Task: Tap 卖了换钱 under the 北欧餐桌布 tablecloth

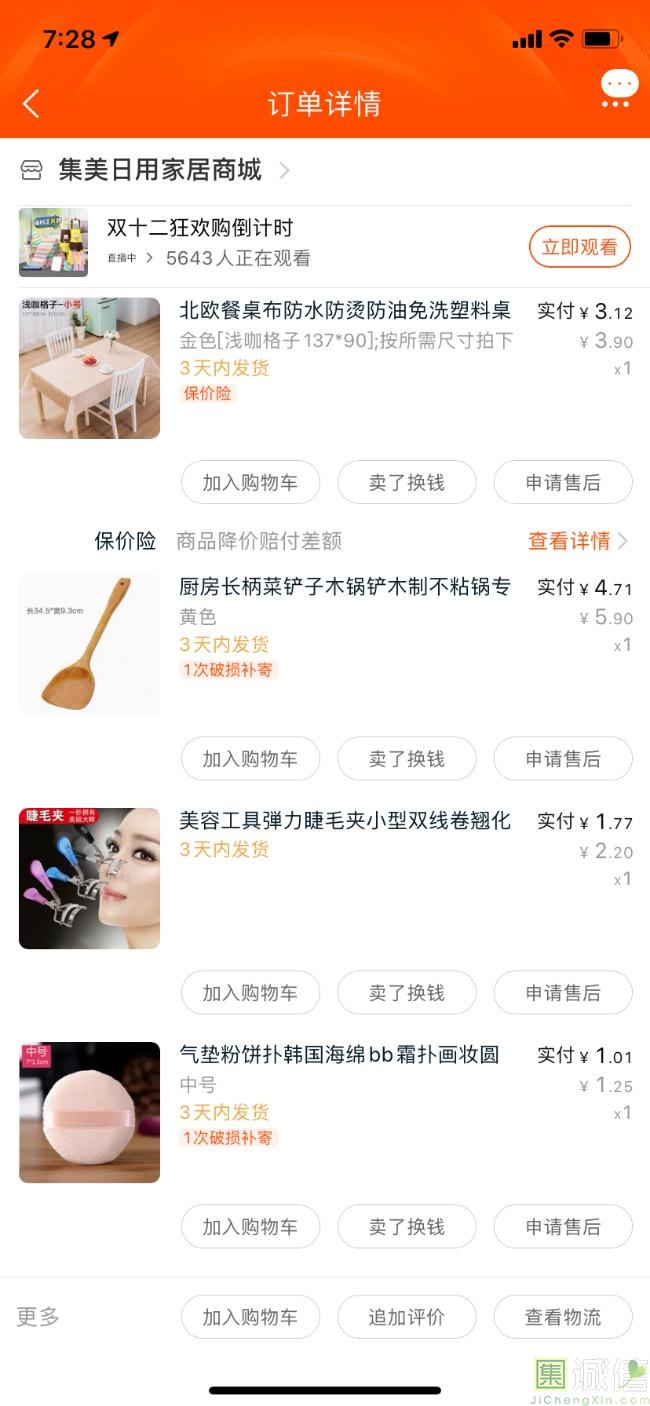Action: click(406, 482)
